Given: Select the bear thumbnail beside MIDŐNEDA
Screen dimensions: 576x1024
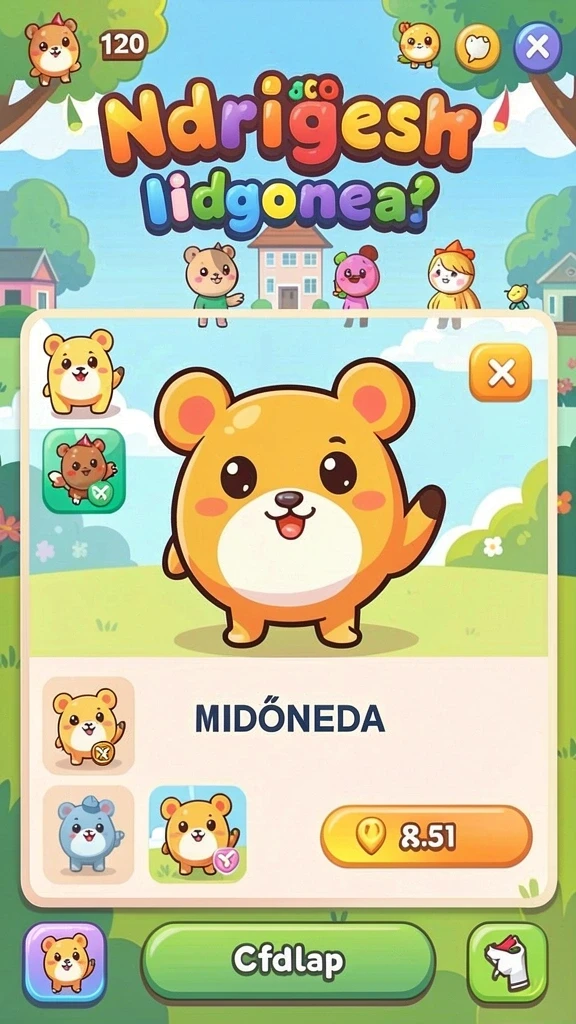Looking at the screenshot, I should (89, 726).
